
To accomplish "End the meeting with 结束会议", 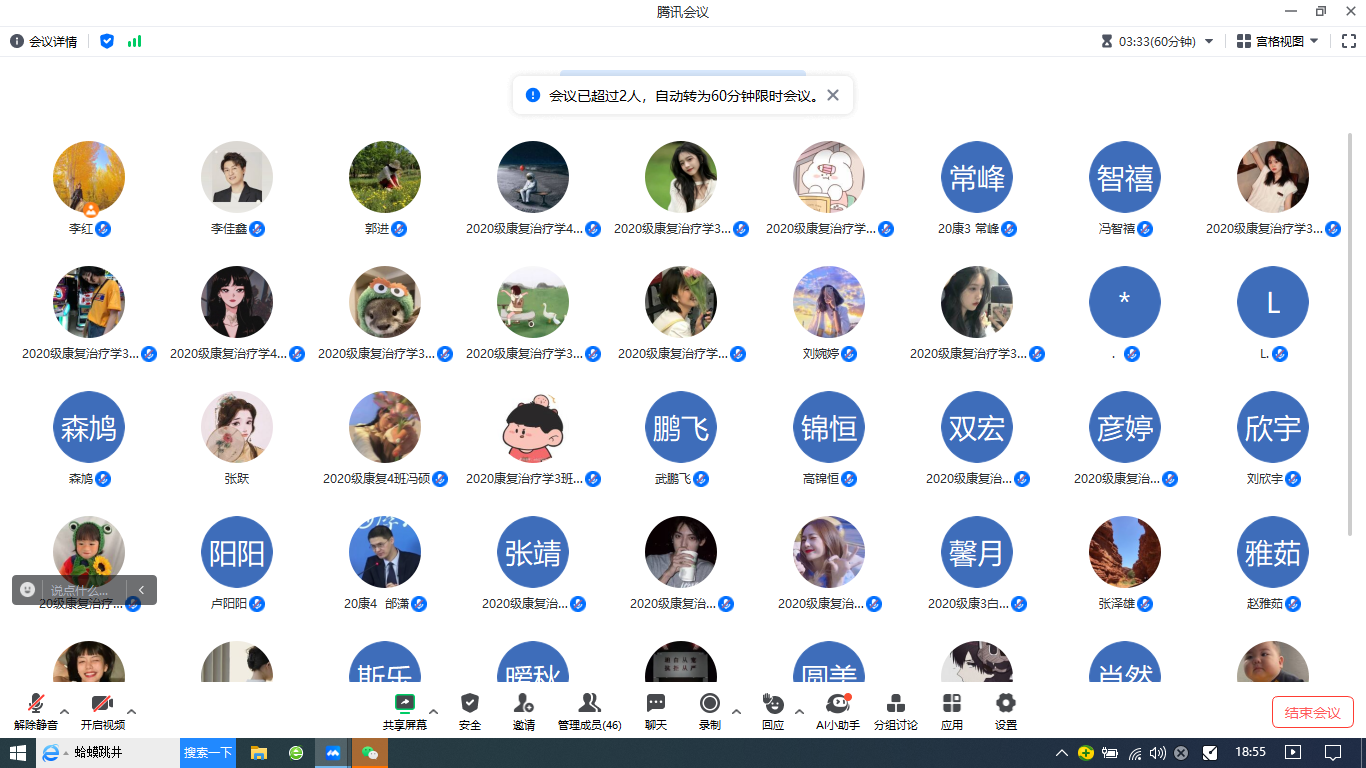I will pos(1312,712).
